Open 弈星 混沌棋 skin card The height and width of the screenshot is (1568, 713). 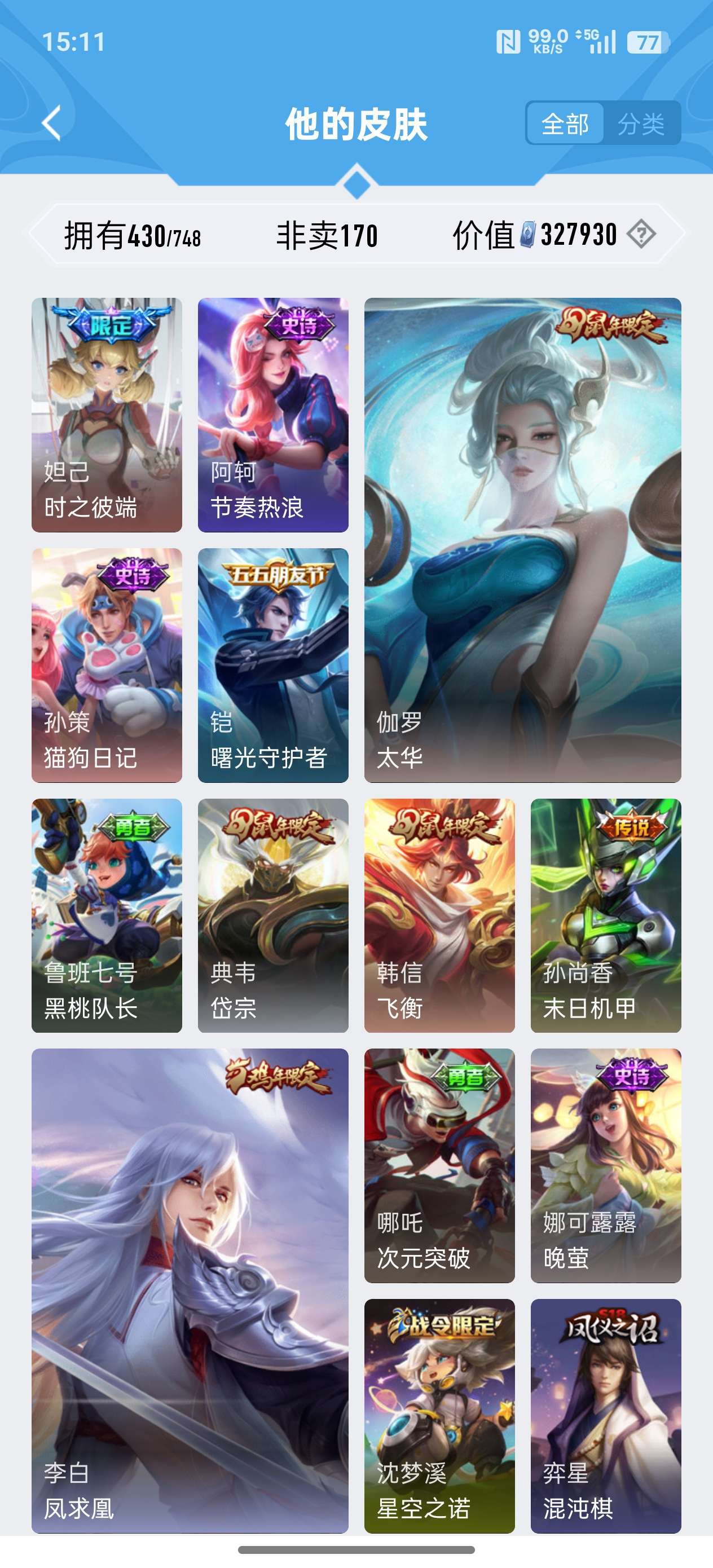pyautogui.click(x=606, y=1416)
